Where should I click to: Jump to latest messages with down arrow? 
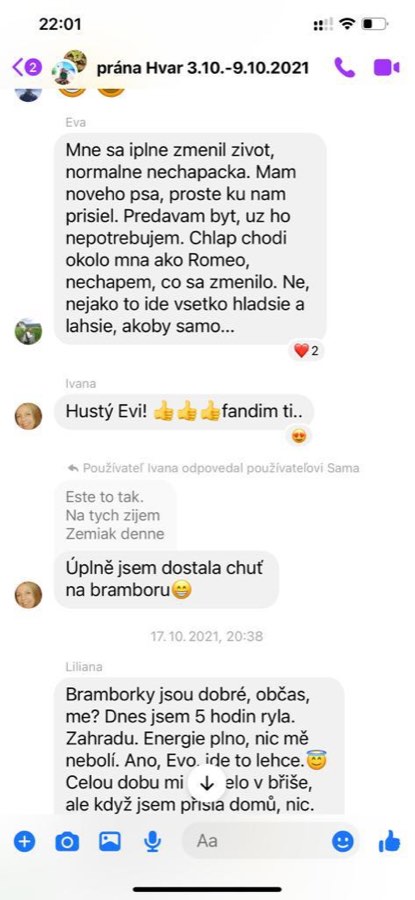(x=207, y=783)
